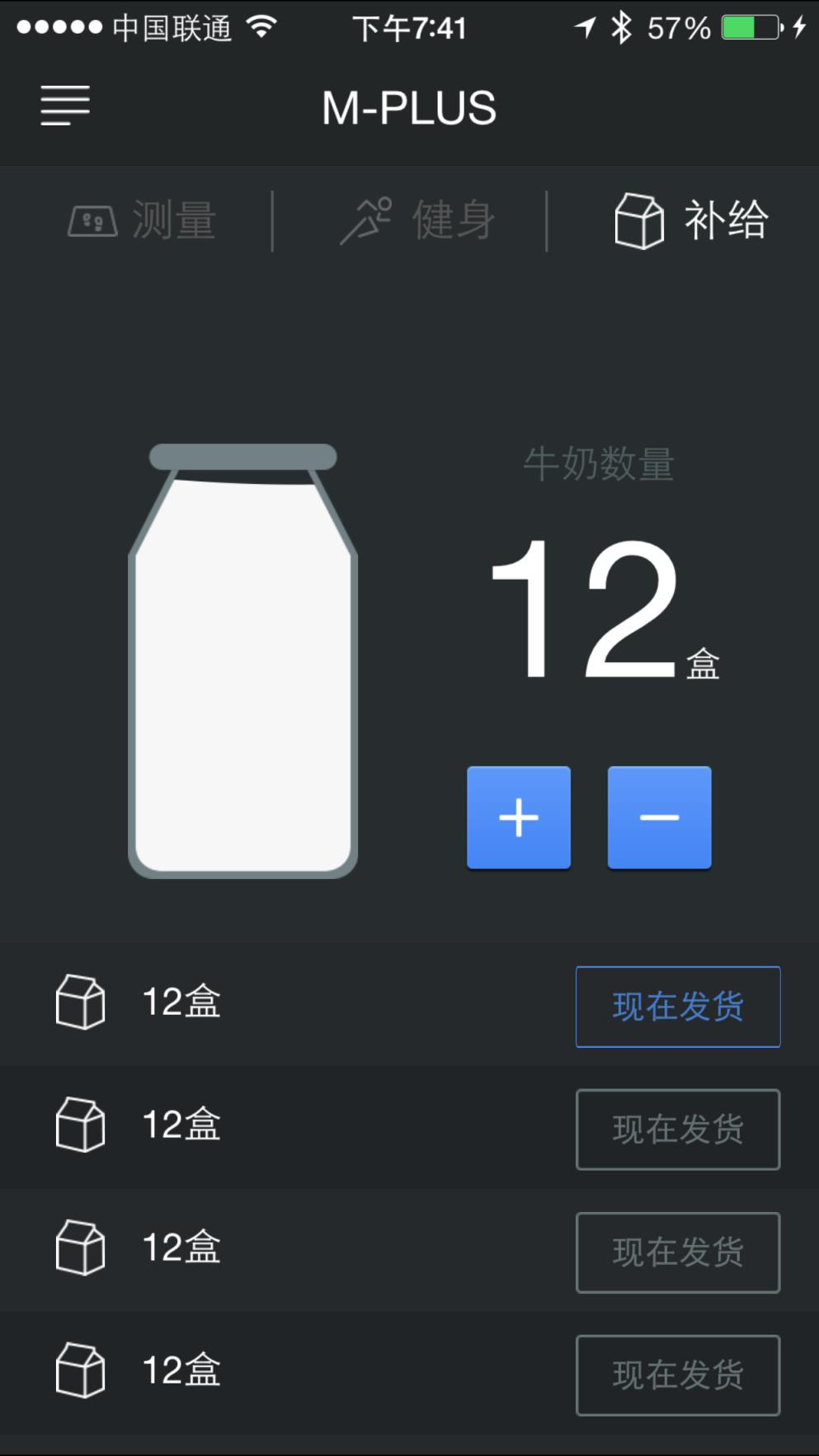Click the milk carton icon beside the first 12盒 row

(78, 1000)
